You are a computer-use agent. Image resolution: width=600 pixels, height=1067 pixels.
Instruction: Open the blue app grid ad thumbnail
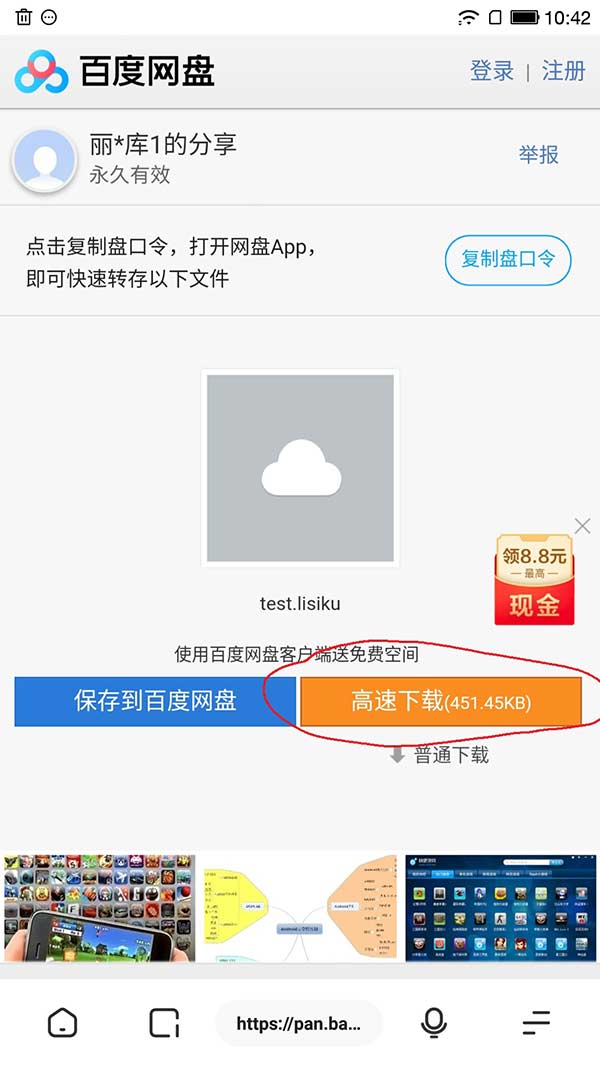501,908
